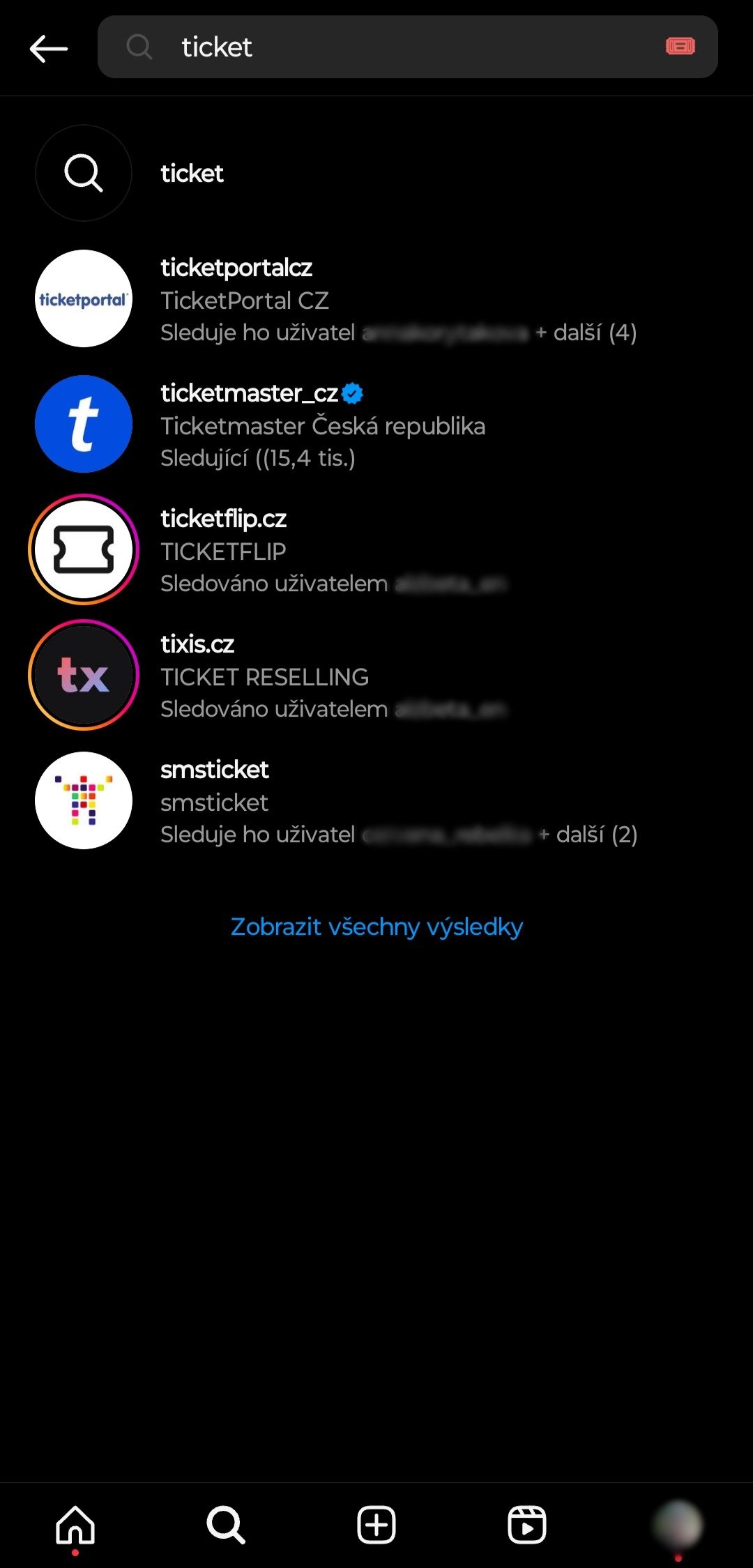753x1568 pixels.
Task: Search for the keyword ticket suggestion
Action: pyautogui.click(x=192, y=174)
